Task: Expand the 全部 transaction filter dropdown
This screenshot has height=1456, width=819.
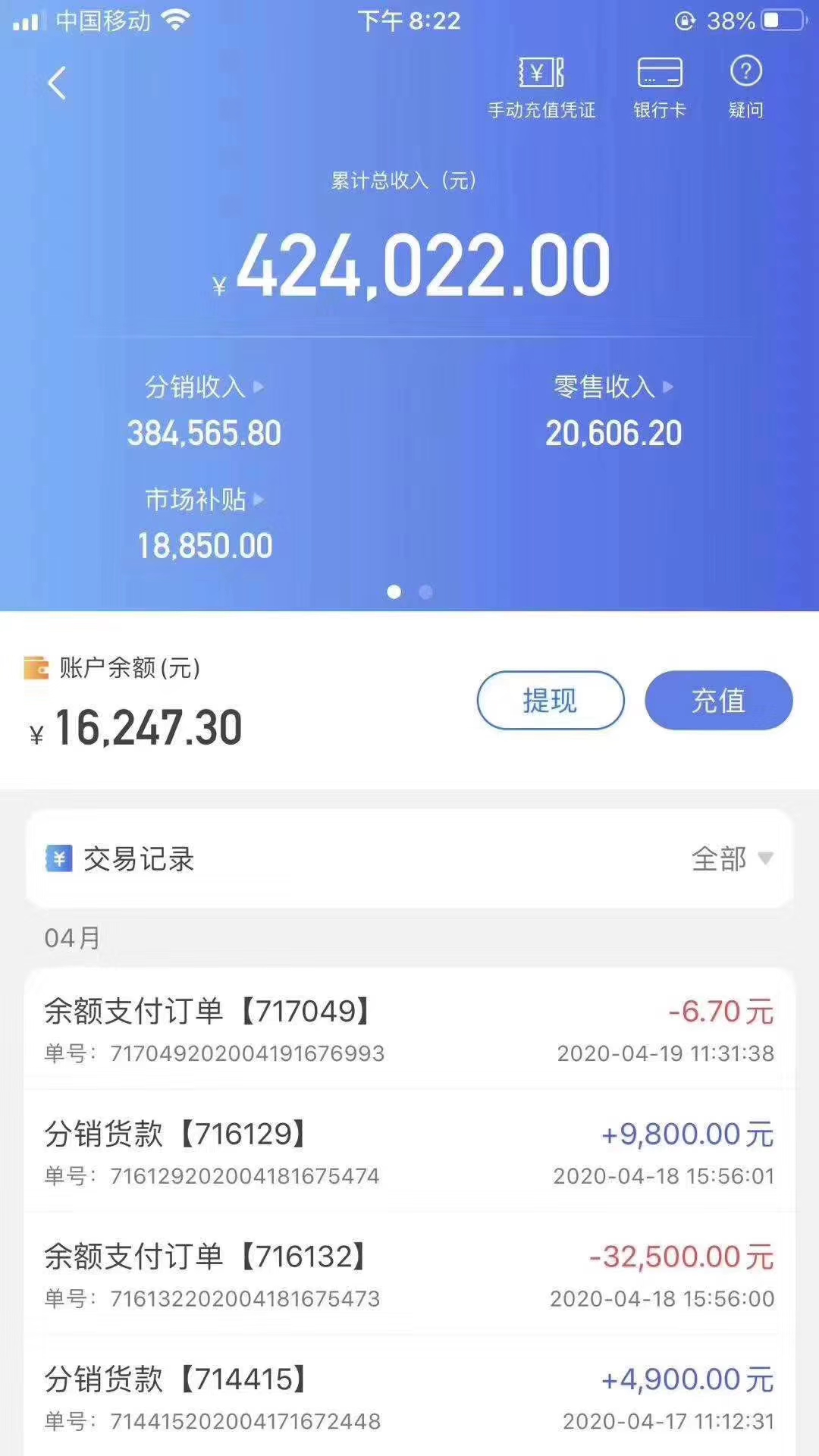Action: [732, 859]
